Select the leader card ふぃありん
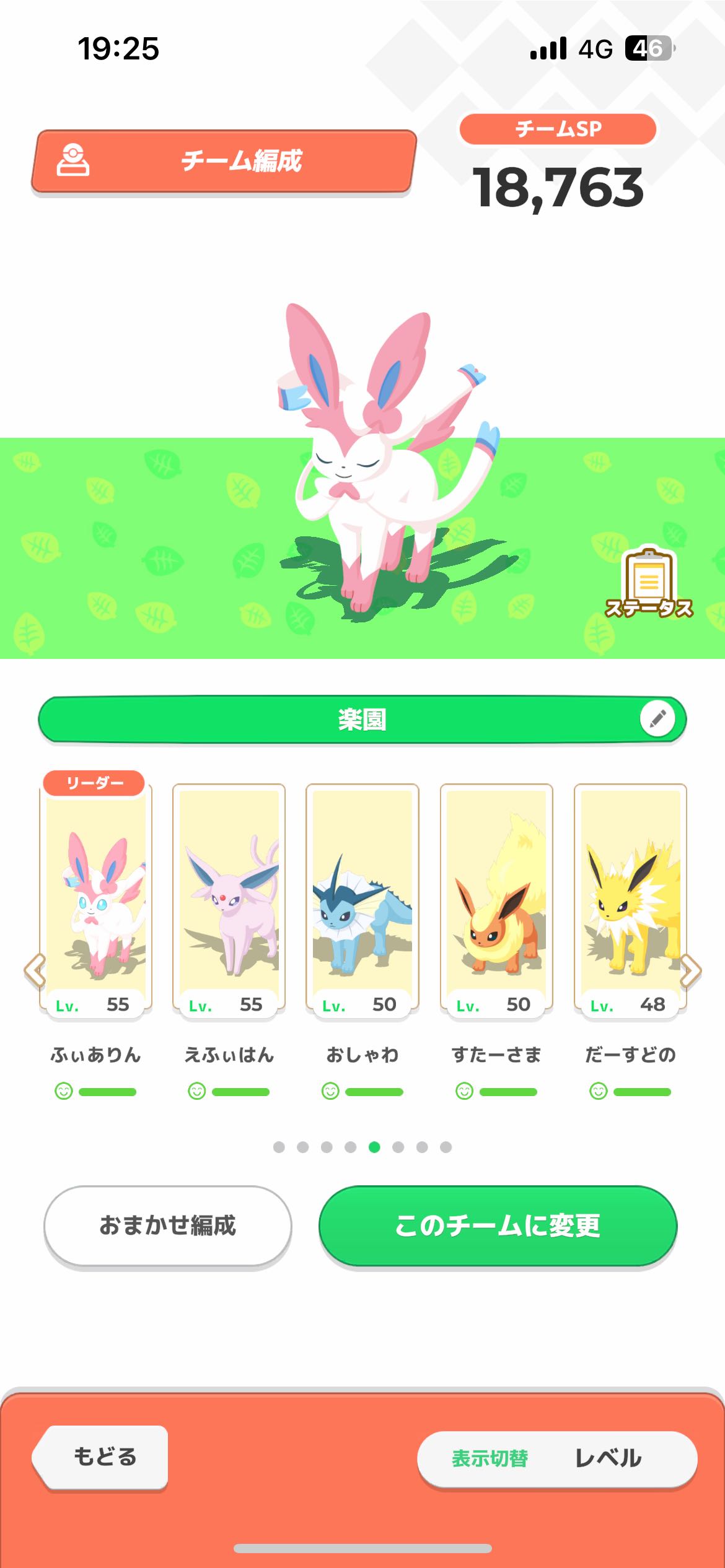 point(95,898)
